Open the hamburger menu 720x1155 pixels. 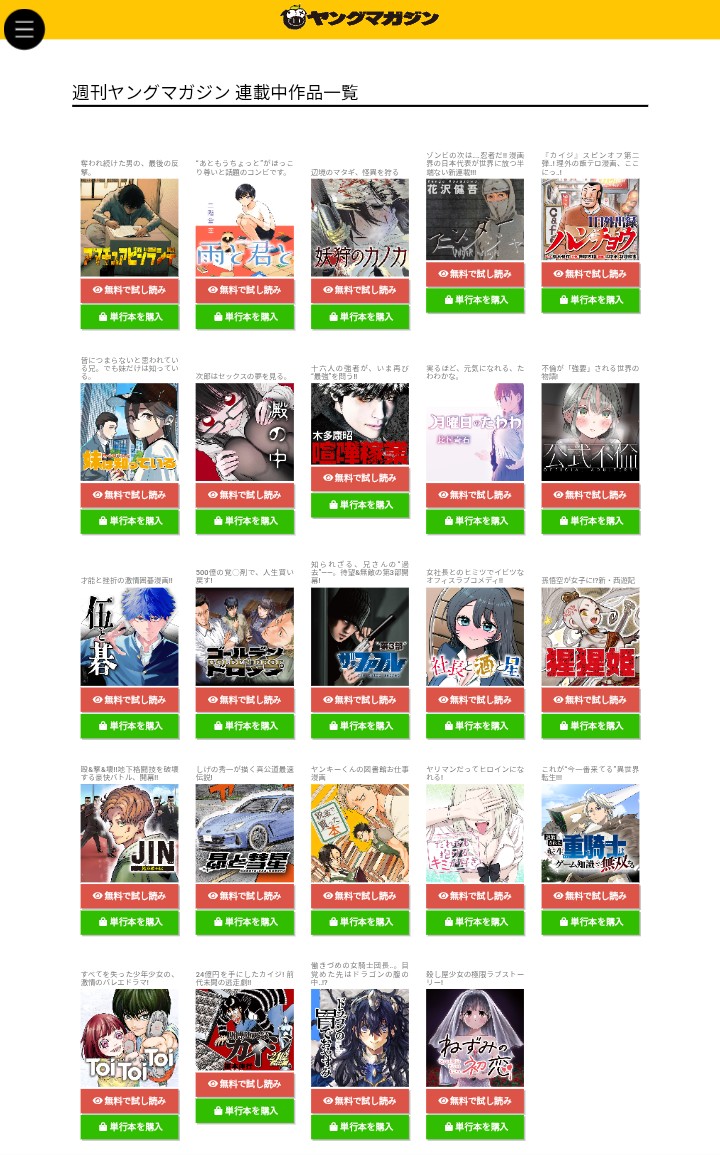24,29
